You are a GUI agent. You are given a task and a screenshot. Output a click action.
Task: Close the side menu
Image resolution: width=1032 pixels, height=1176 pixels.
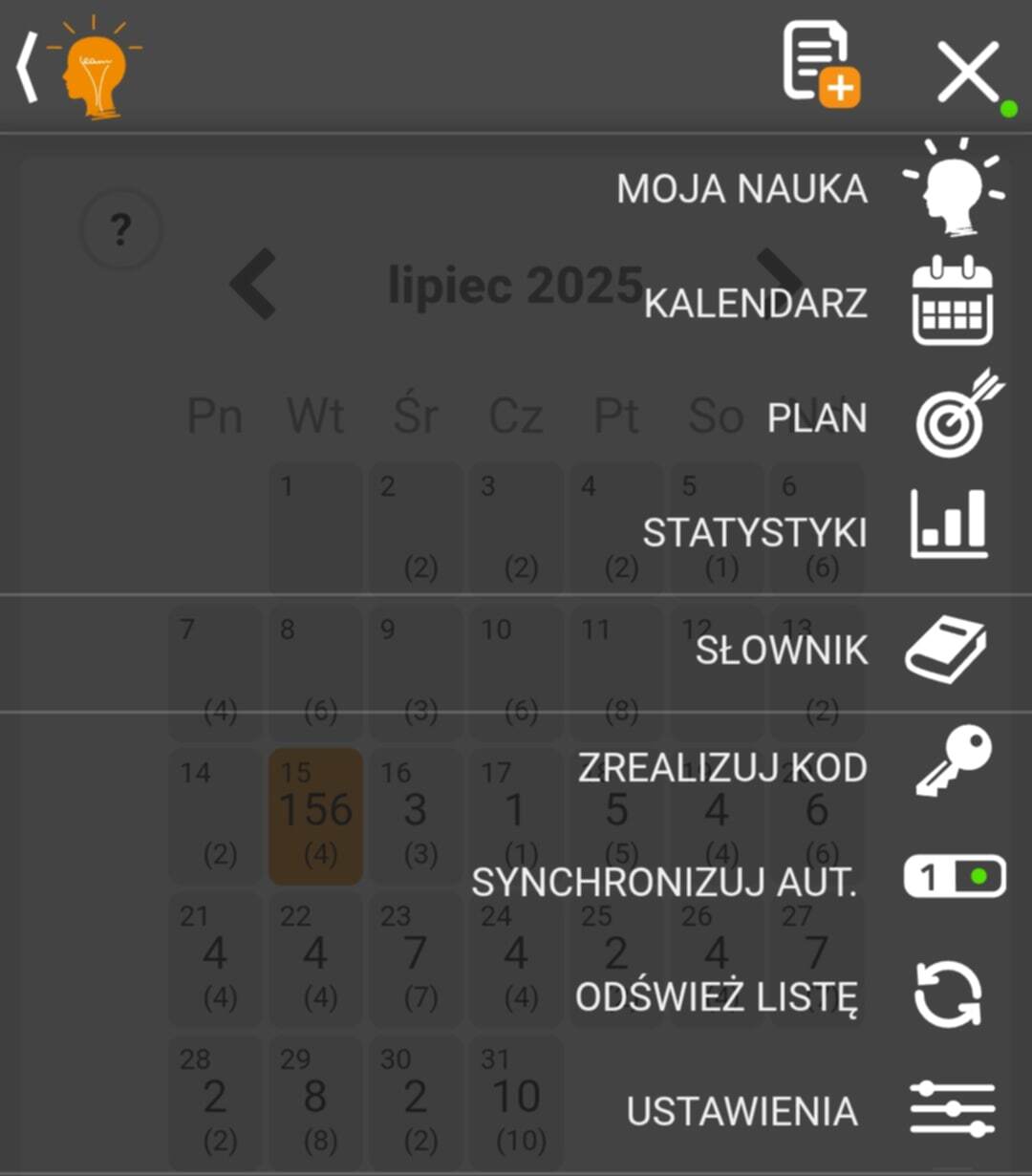967,71
